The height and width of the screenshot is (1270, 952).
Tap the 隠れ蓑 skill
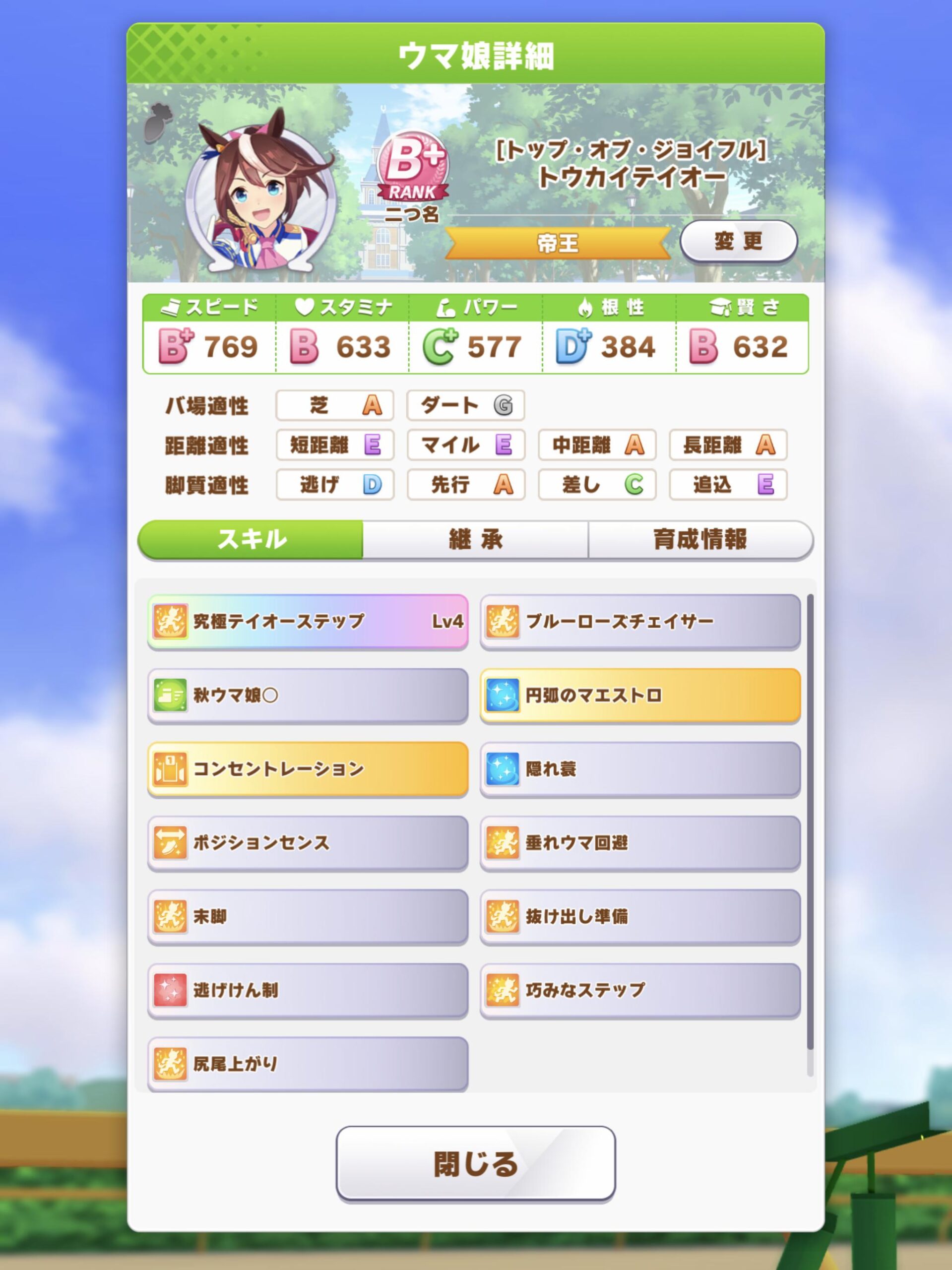640,769
